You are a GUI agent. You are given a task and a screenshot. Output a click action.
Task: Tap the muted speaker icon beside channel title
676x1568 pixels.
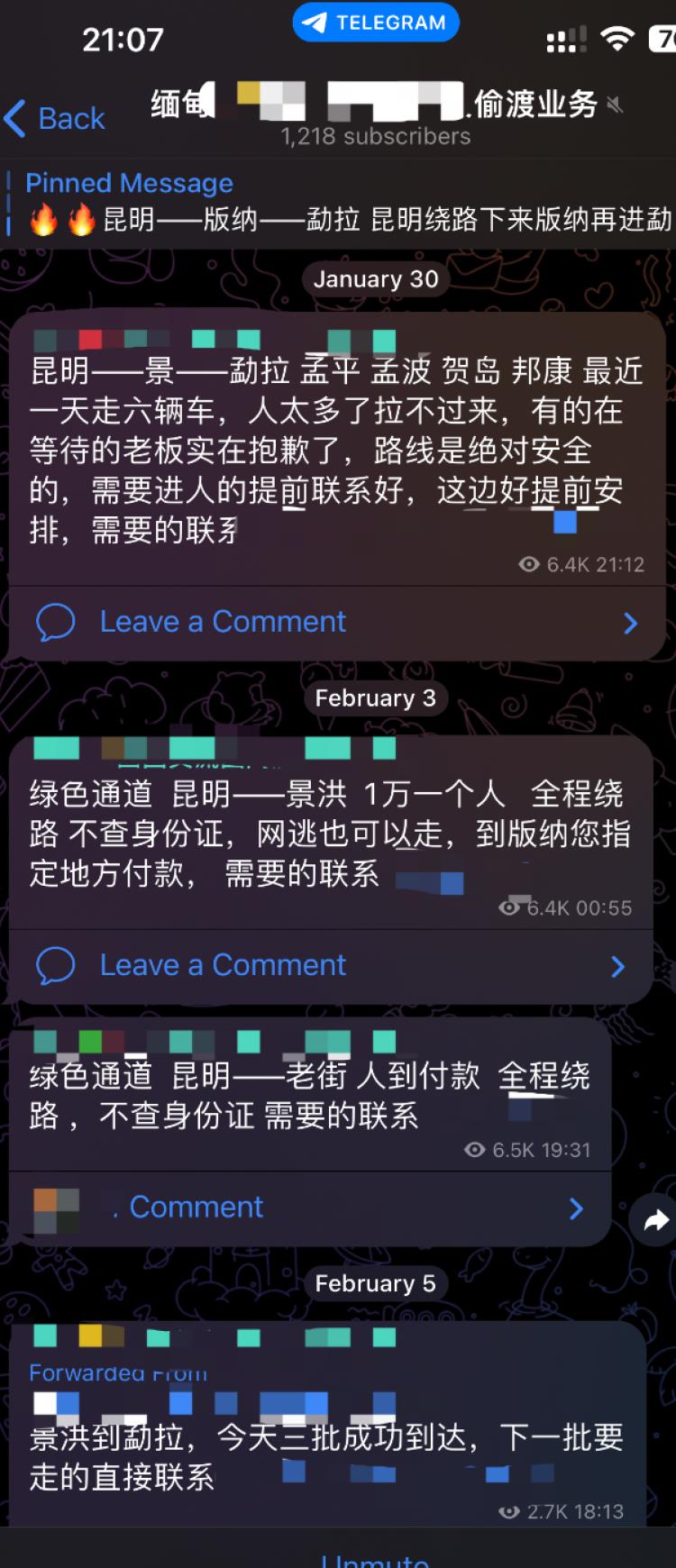pos(616,104)
